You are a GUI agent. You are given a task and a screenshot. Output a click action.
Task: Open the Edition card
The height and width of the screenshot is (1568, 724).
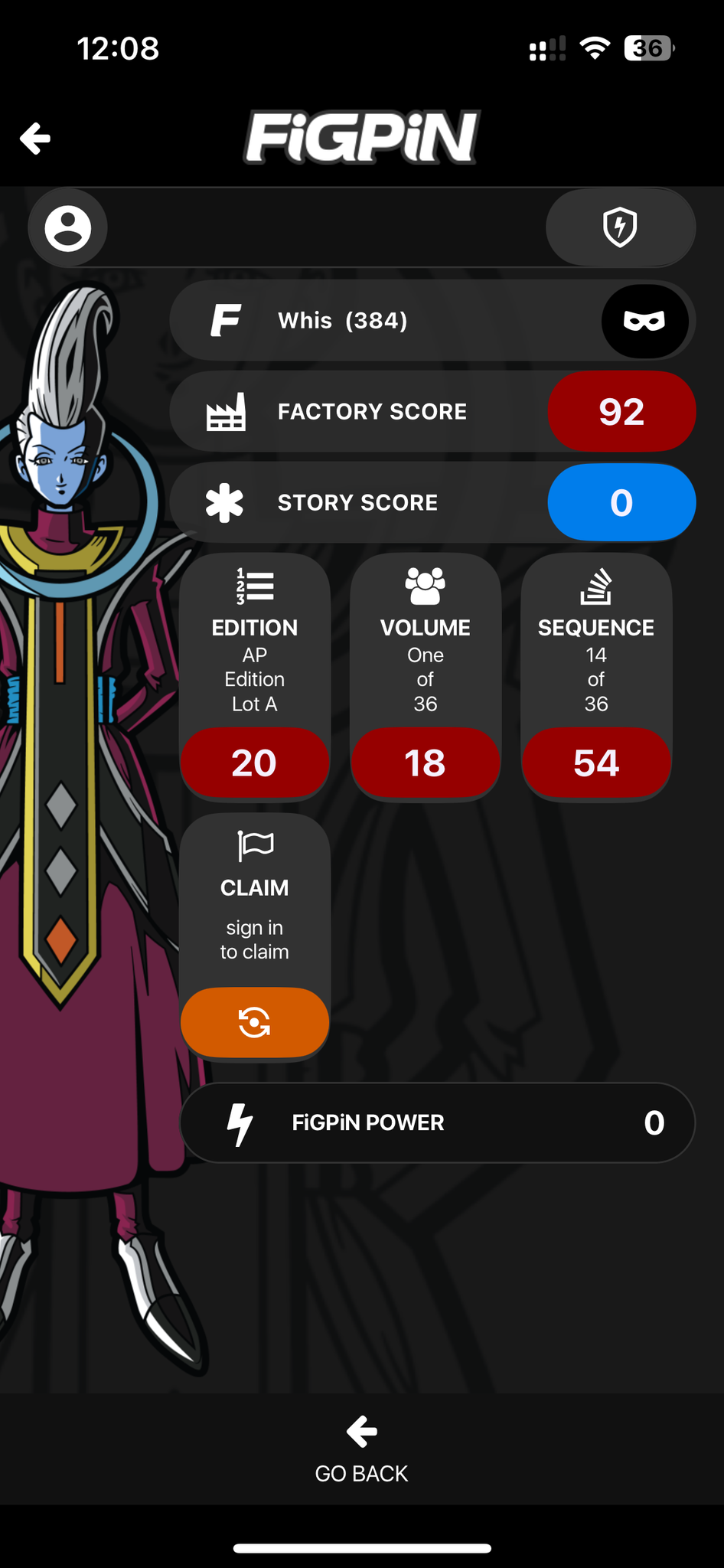coord(255,677)
